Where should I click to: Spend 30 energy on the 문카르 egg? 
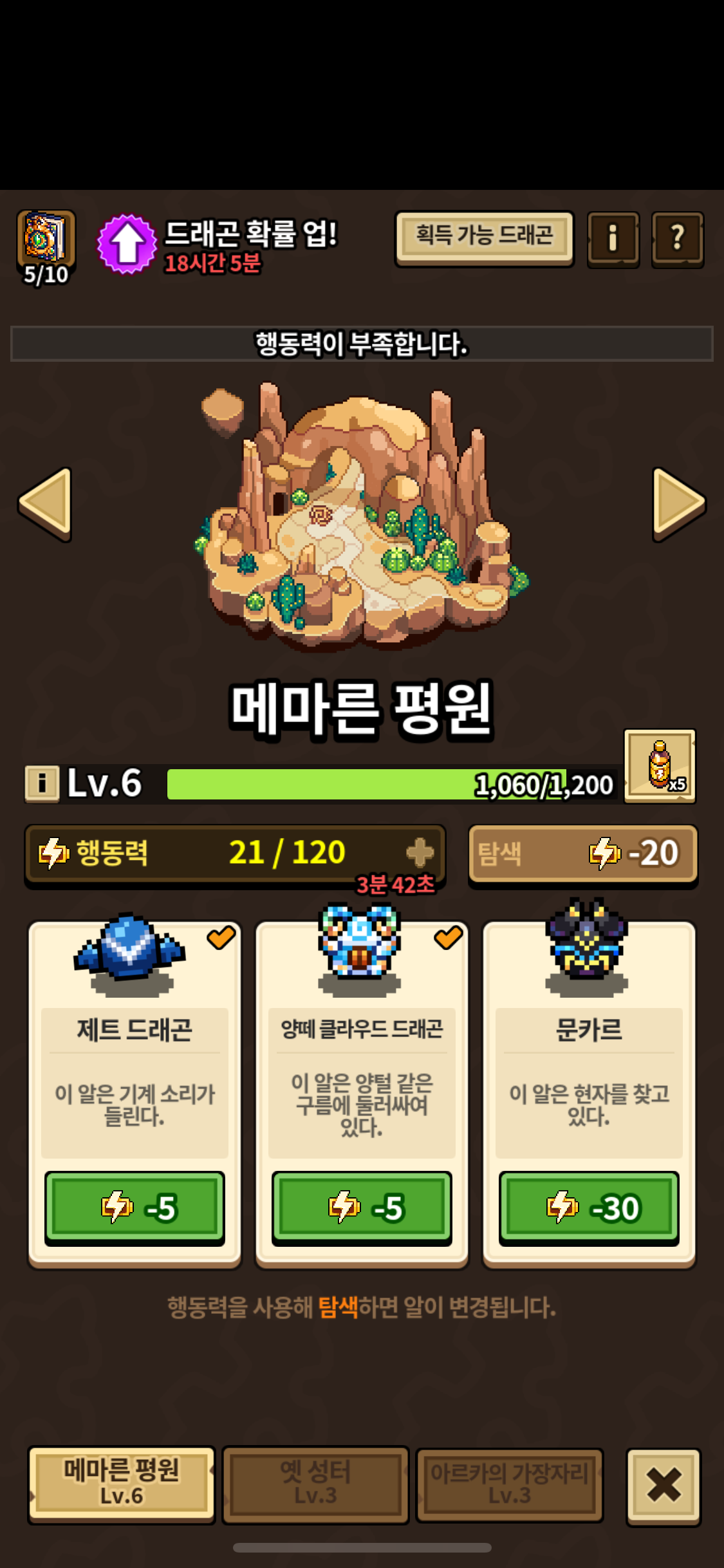click(589, 1208)
